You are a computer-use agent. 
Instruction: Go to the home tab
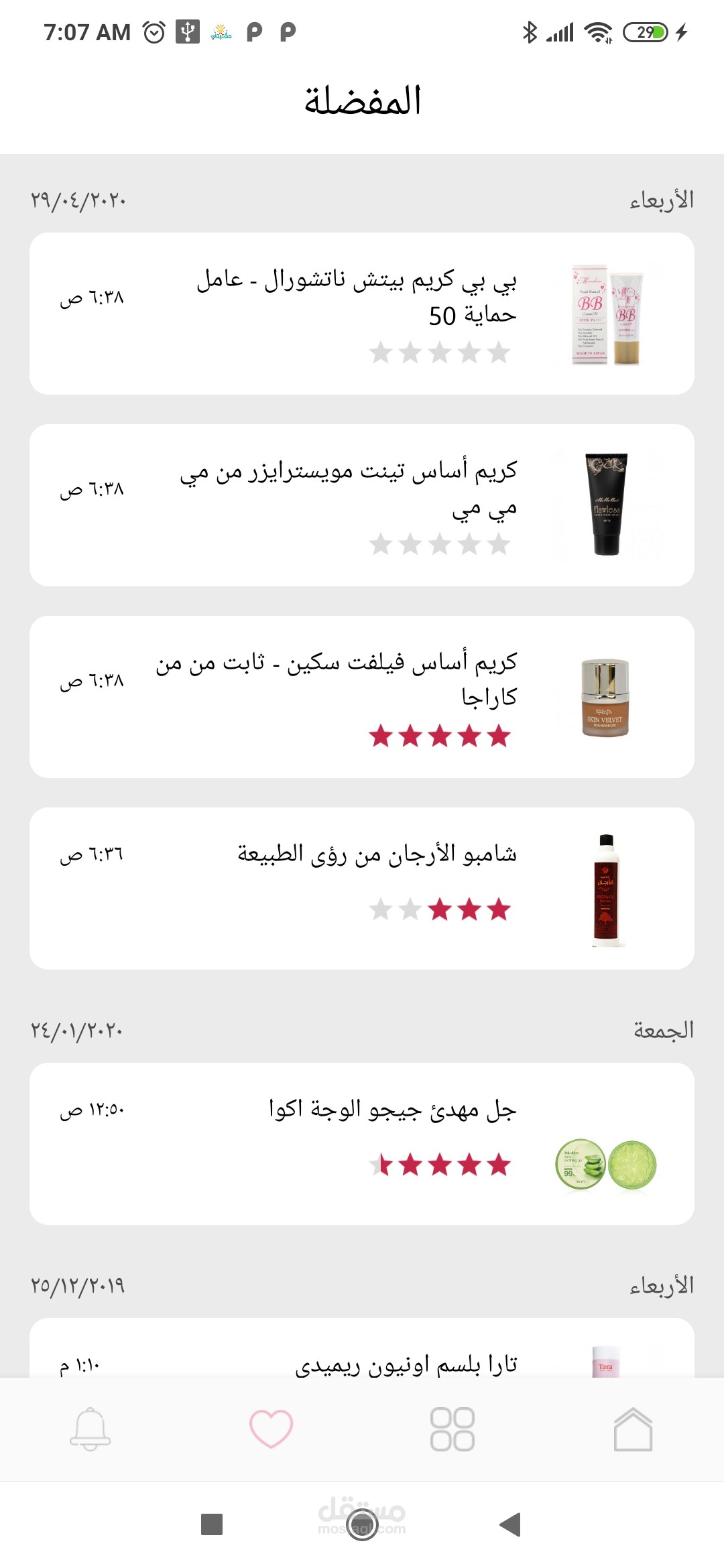click(633, 1429)
